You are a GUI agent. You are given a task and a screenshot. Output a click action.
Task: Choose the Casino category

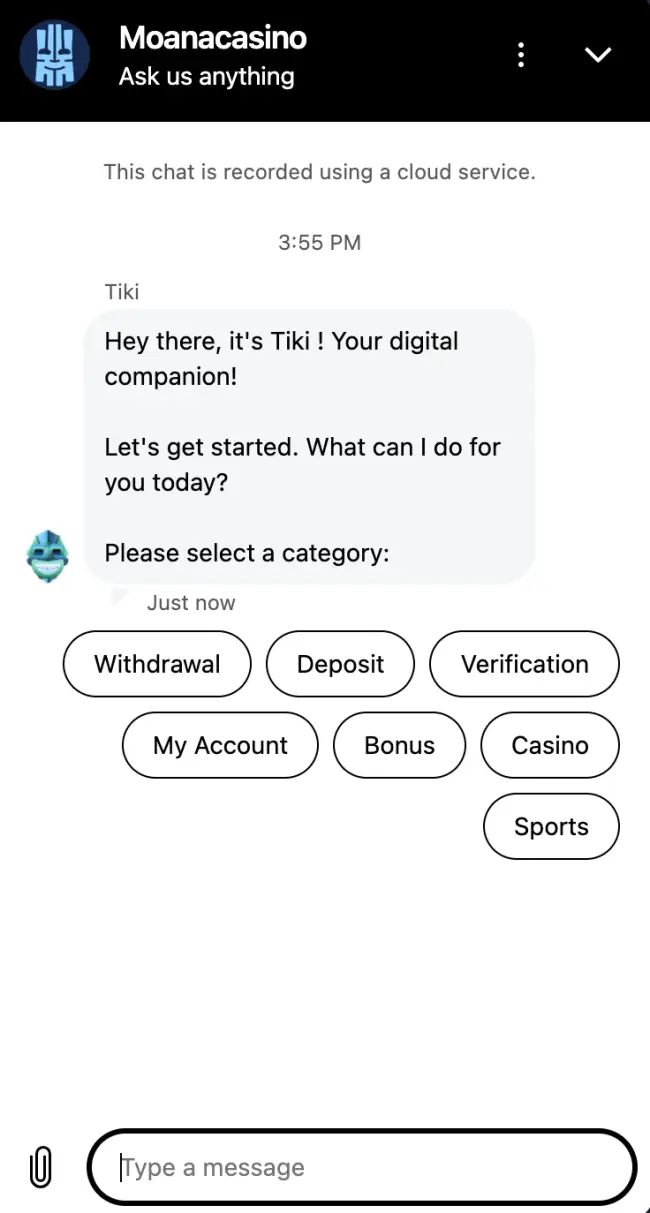click(x=550, y=745)
